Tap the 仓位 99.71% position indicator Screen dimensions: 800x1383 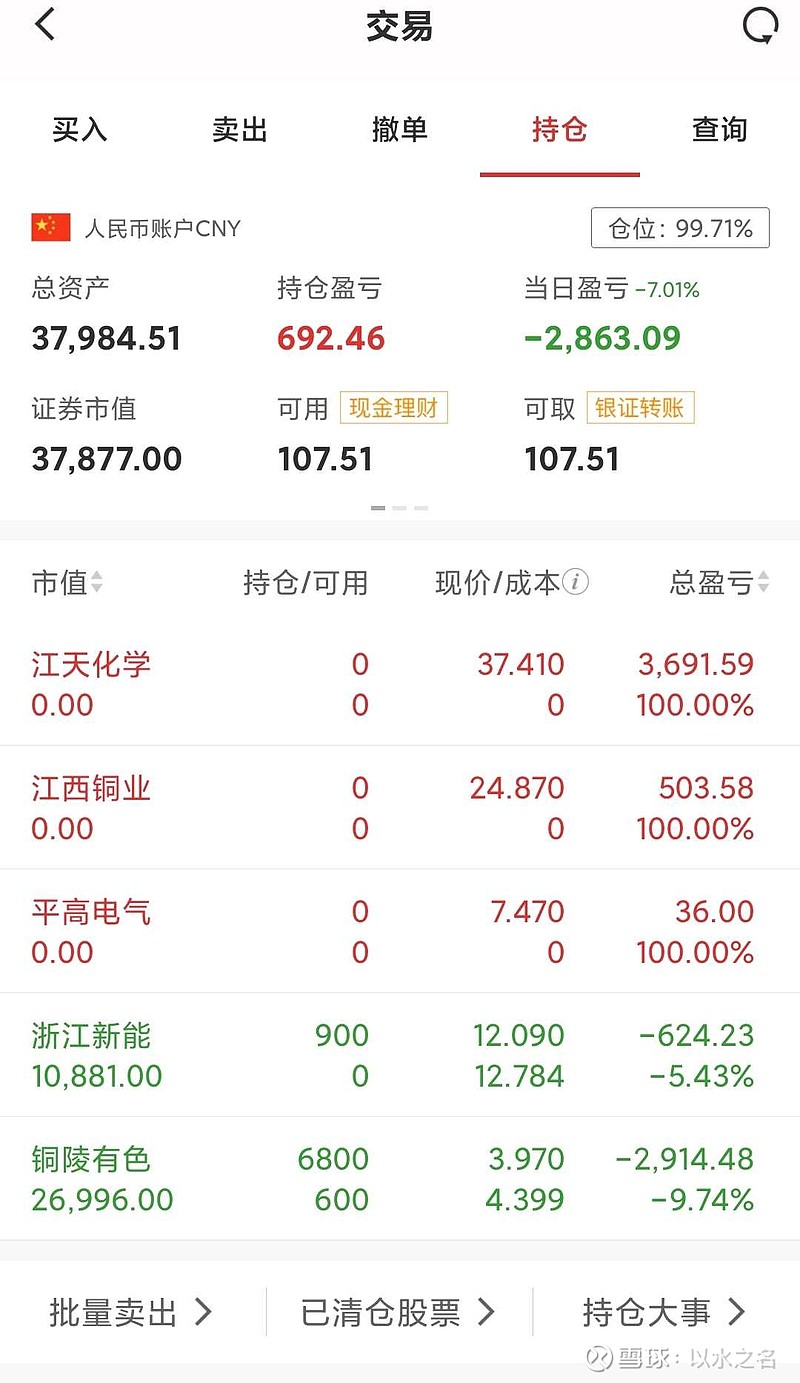[680, 228]
